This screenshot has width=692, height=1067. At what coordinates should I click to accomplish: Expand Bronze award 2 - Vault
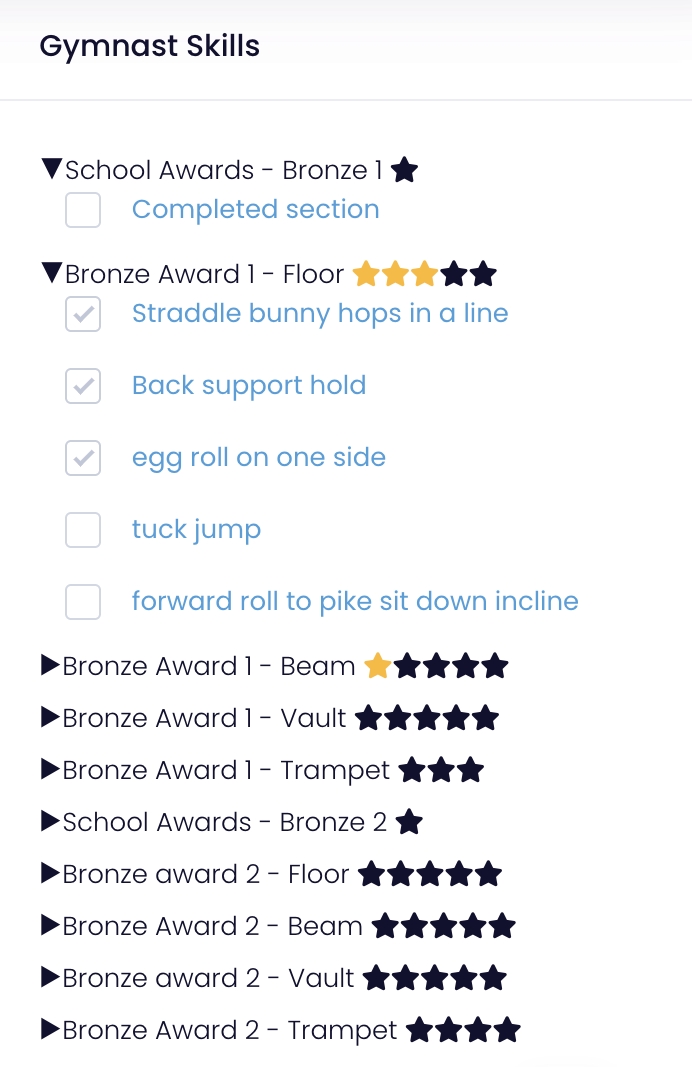[x=50, y=978]
